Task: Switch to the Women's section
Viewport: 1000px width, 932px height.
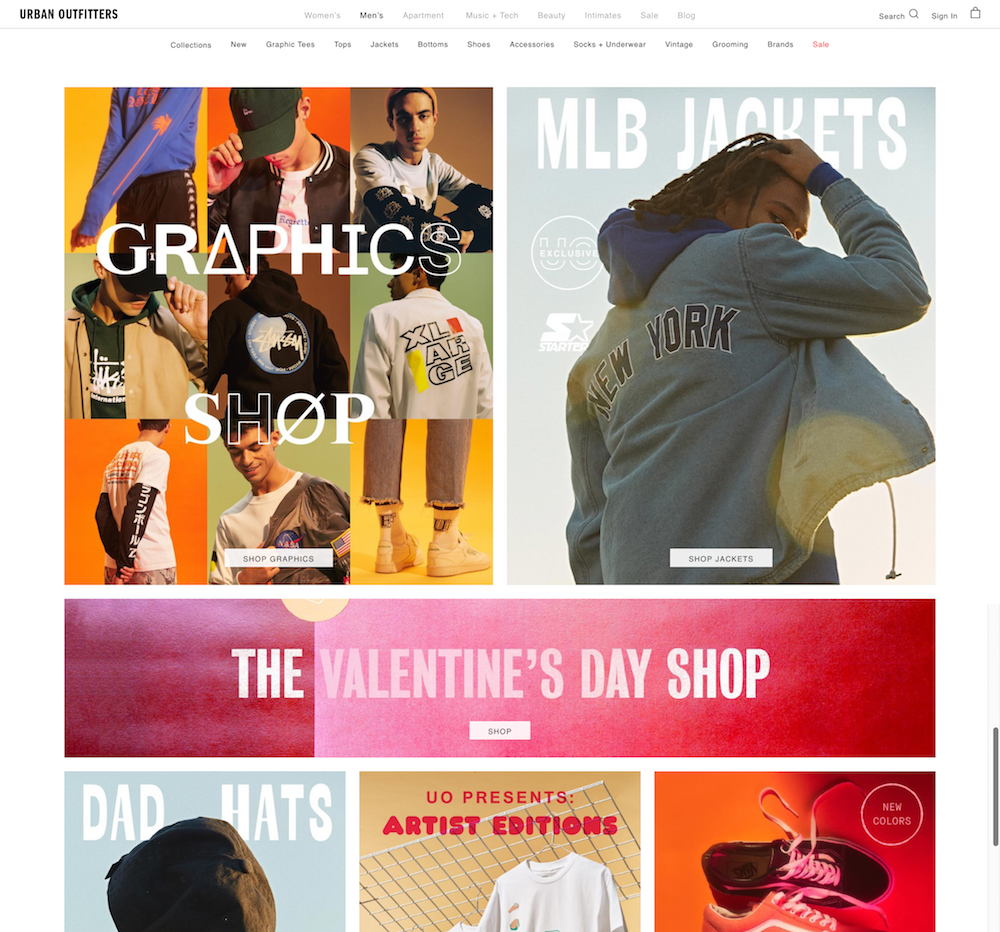Action: pos(322,16)
